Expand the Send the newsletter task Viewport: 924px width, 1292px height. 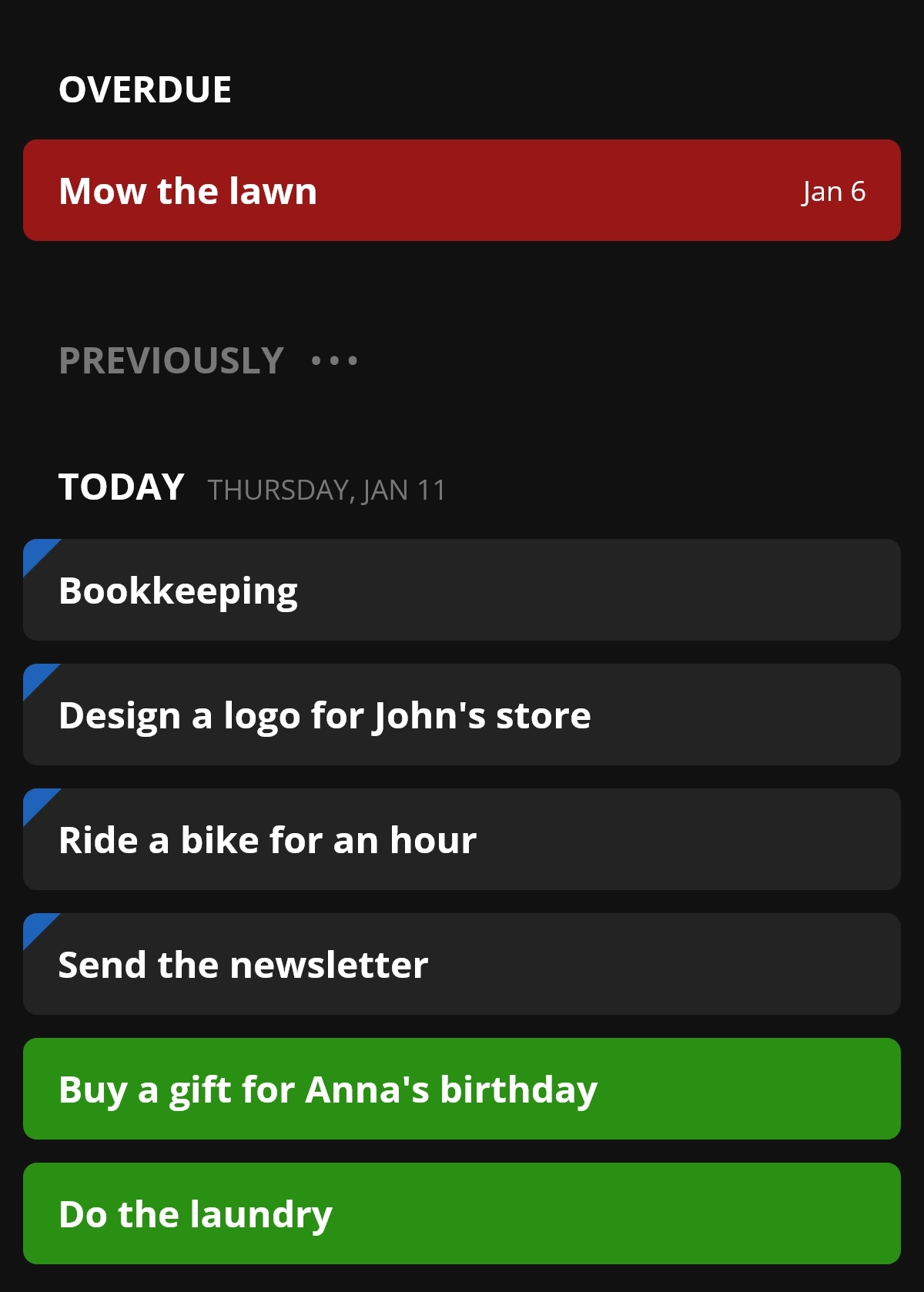click(x=462, y=963)
